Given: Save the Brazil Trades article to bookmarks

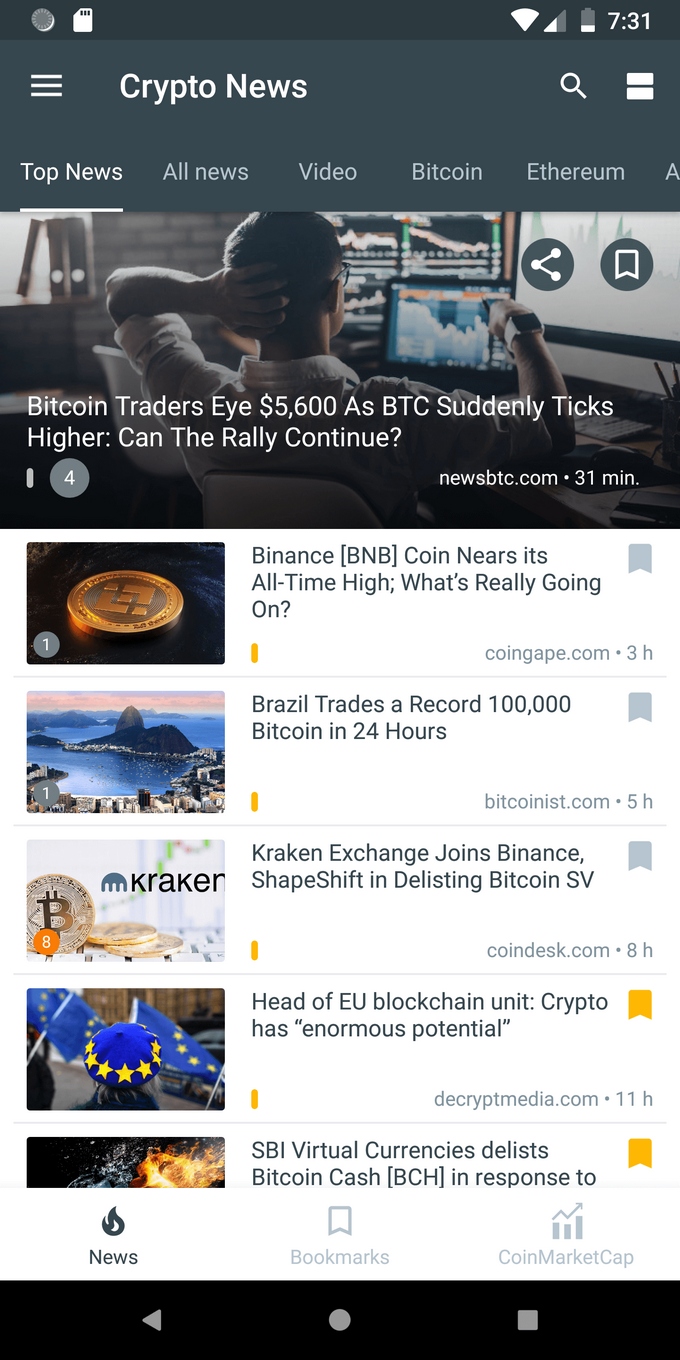Looking at the screenshot, I should click(x=640, y=708).
